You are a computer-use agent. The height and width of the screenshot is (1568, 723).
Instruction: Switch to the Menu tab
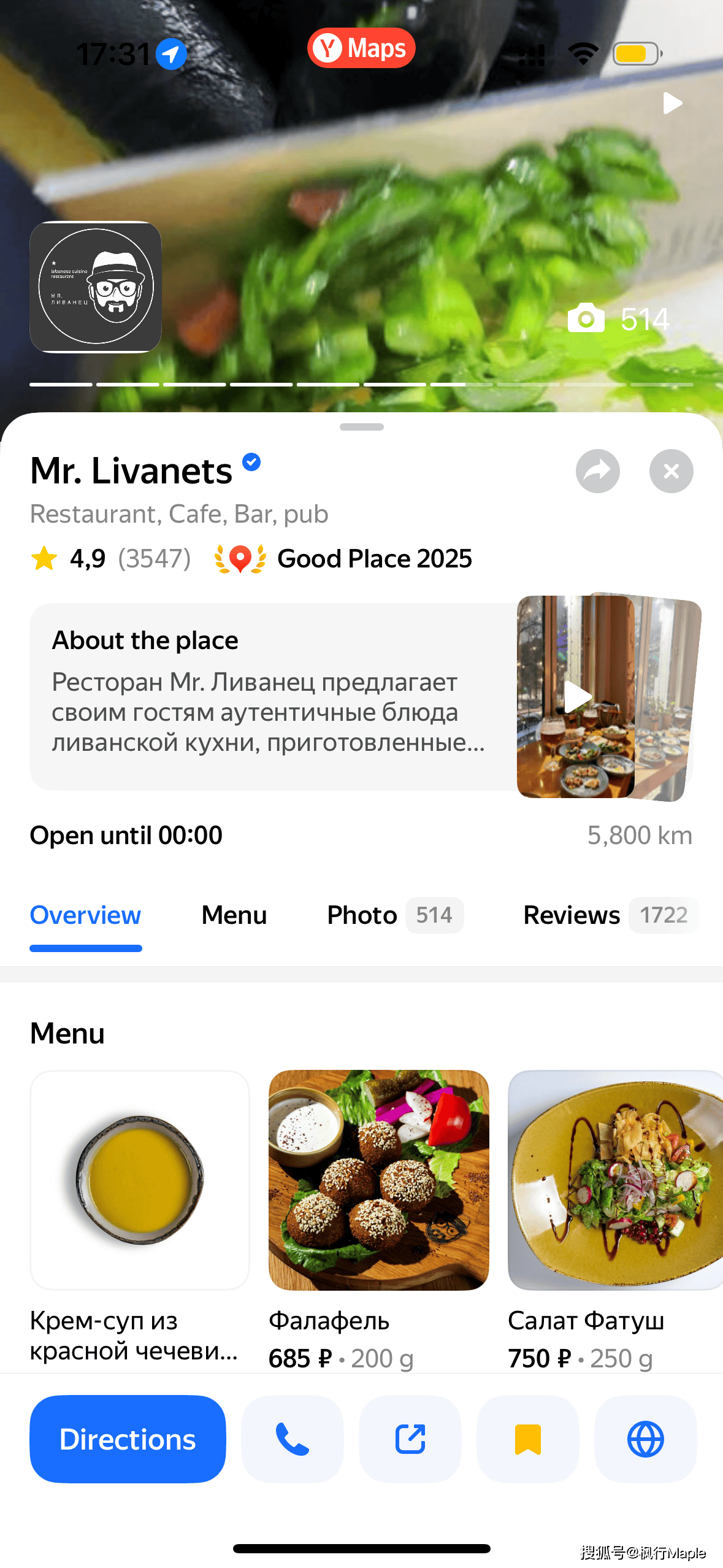click(234, 915)
